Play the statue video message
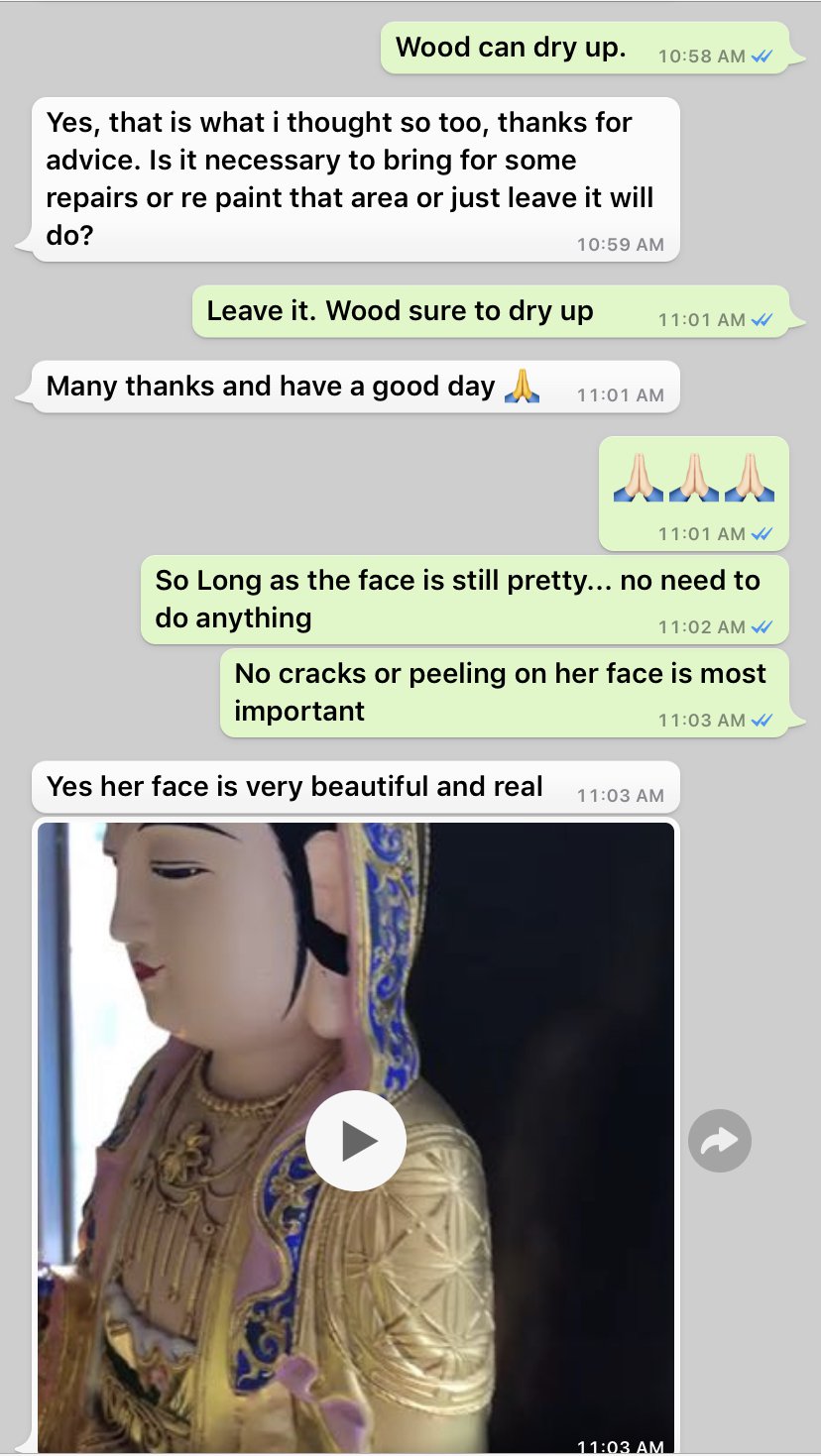Image resolution: width=821 pixels, height=1456 pixels. point(355,1141)
